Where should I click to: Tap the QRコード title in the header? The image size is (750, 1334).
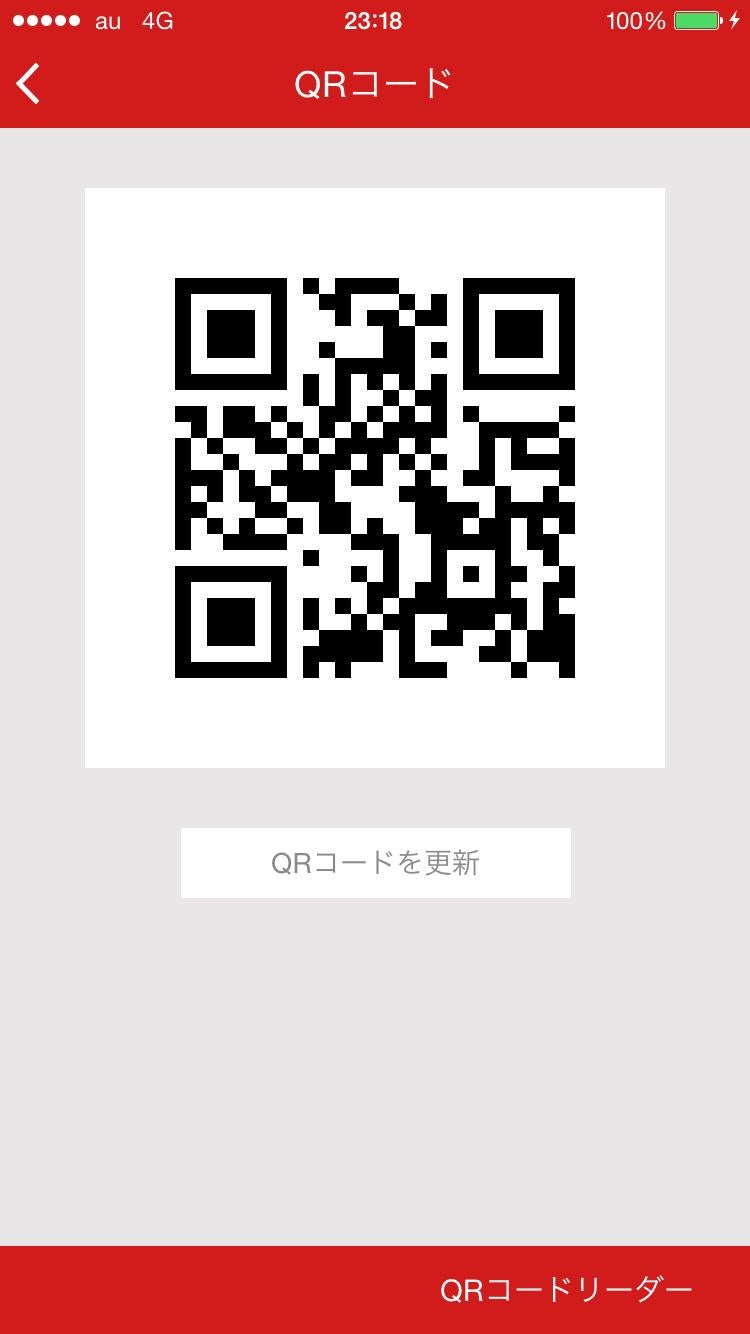tap(375, 84)
